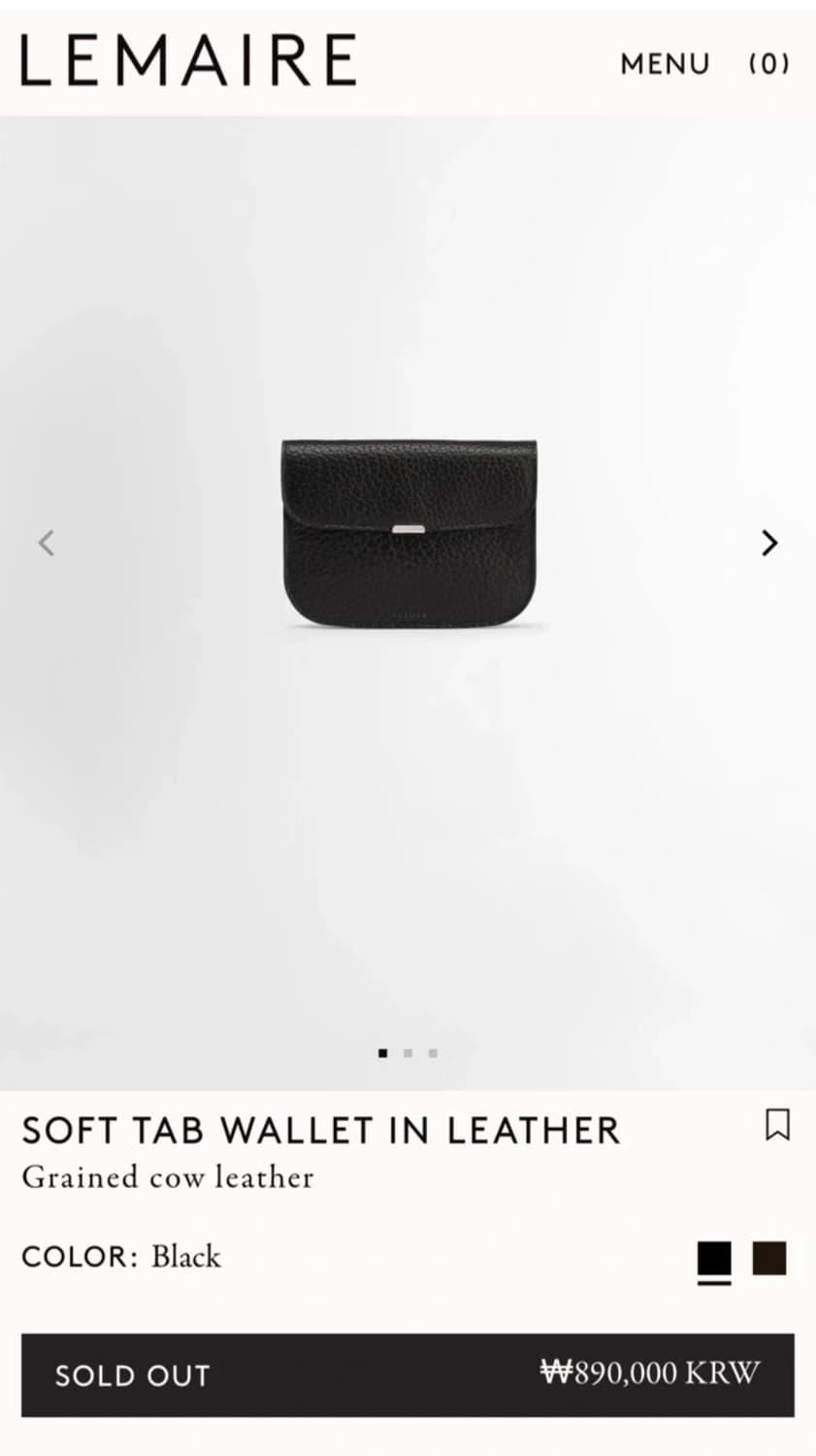Select the third carousel dot indicator
This screenshot has width=816, height=1456.
coord(433,1052)
